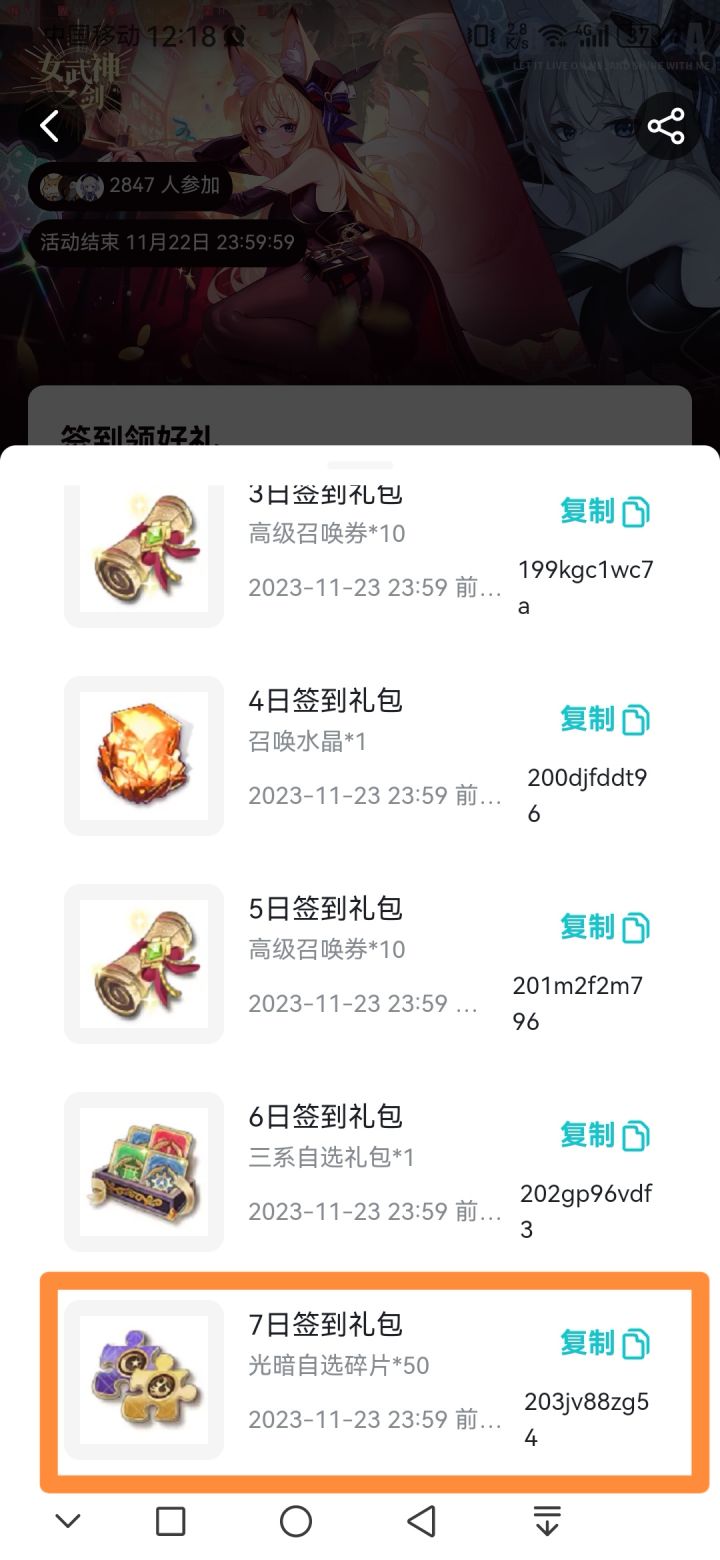Copy the 6日签到礼包 gift code
Image resolution: width=720 pixels, height=1560 pixels.
(604, 1135)
